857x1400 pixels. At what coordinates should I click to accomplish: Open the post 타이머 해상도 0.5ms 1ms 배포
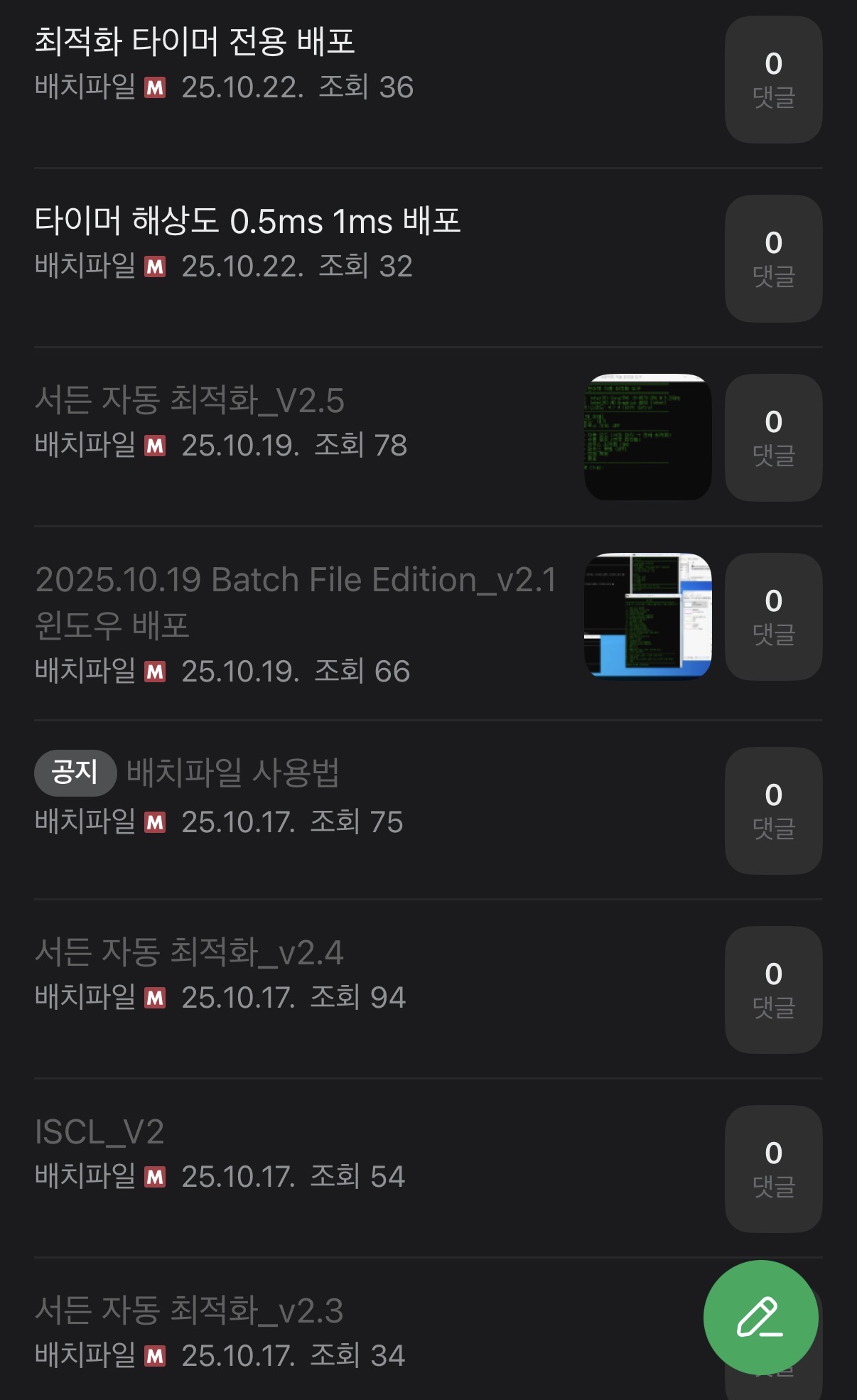click(247, 220)
